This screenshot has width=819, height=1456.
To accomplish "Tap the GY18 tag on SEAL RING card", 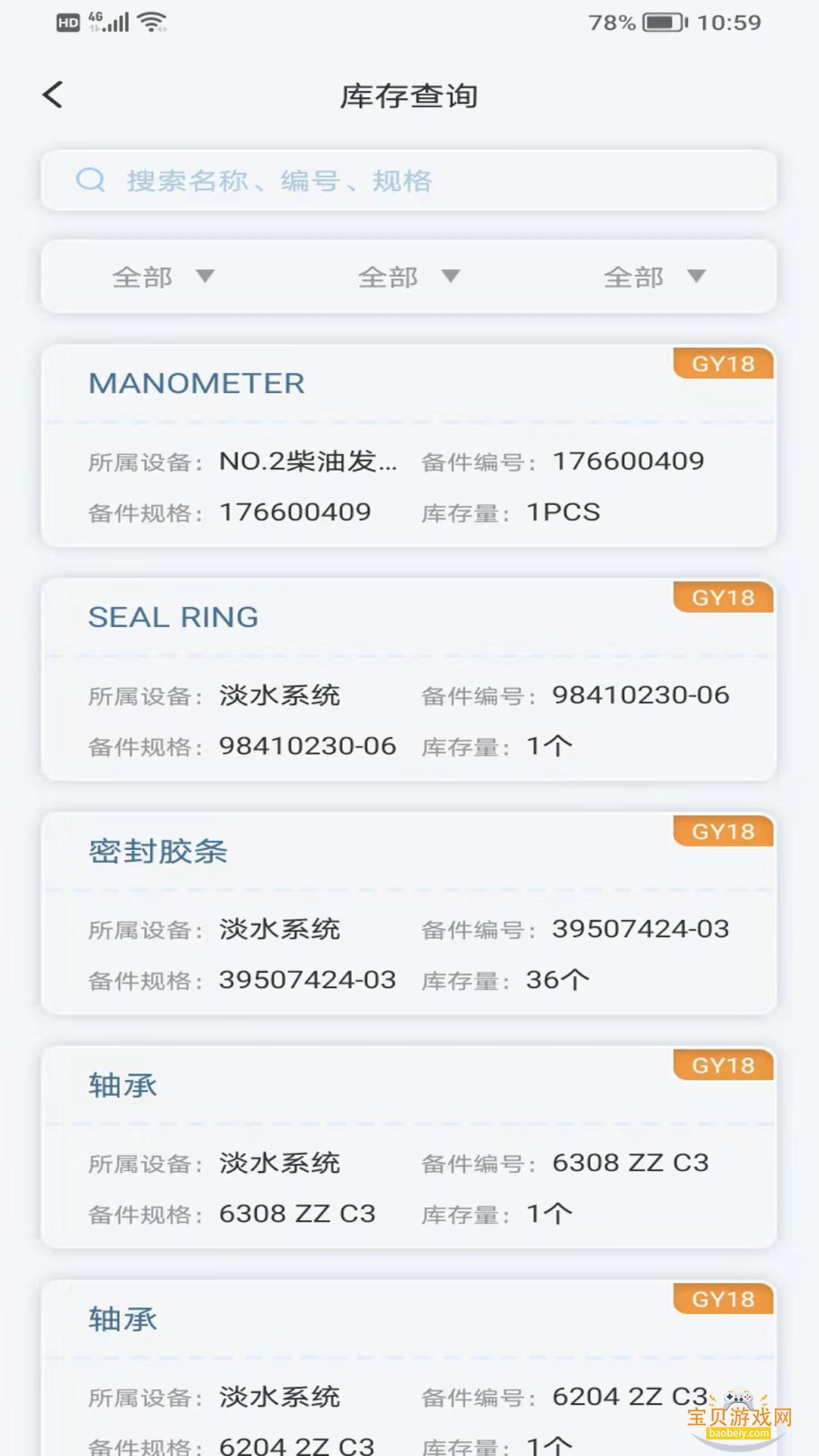I will 721,598.
